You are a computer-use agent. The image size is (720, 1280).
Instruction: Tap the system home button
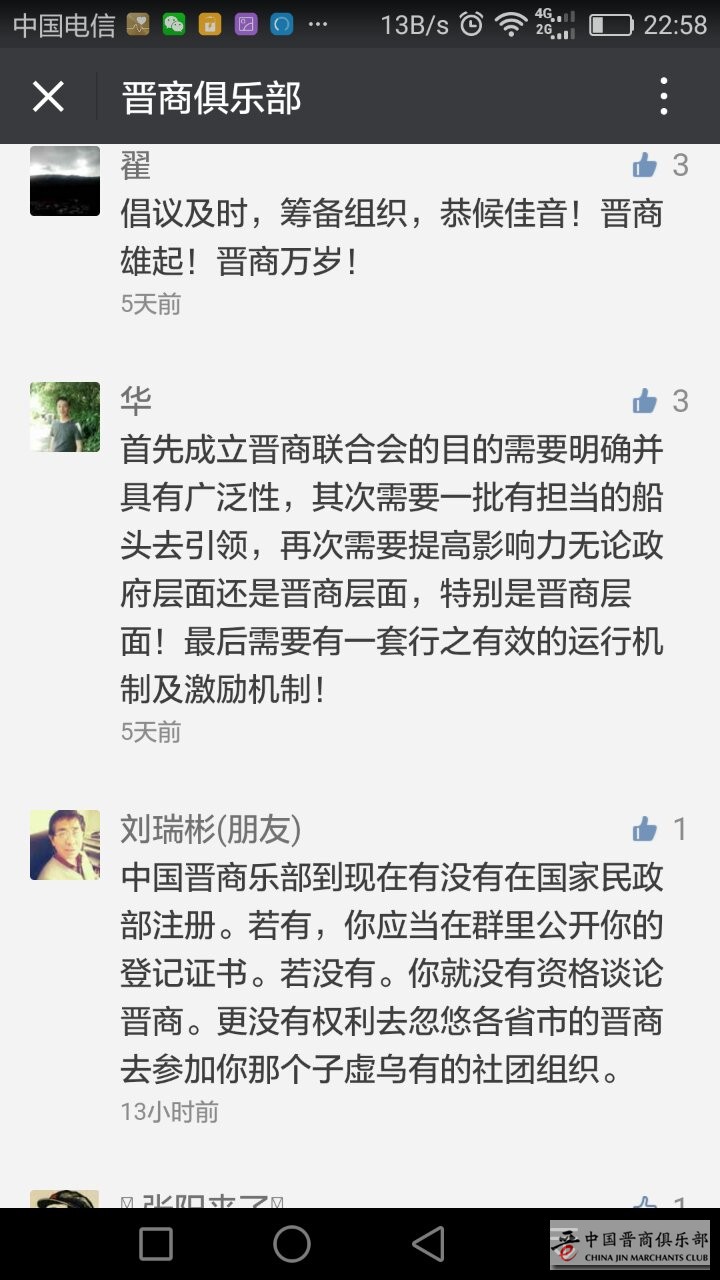point(292,1244)
